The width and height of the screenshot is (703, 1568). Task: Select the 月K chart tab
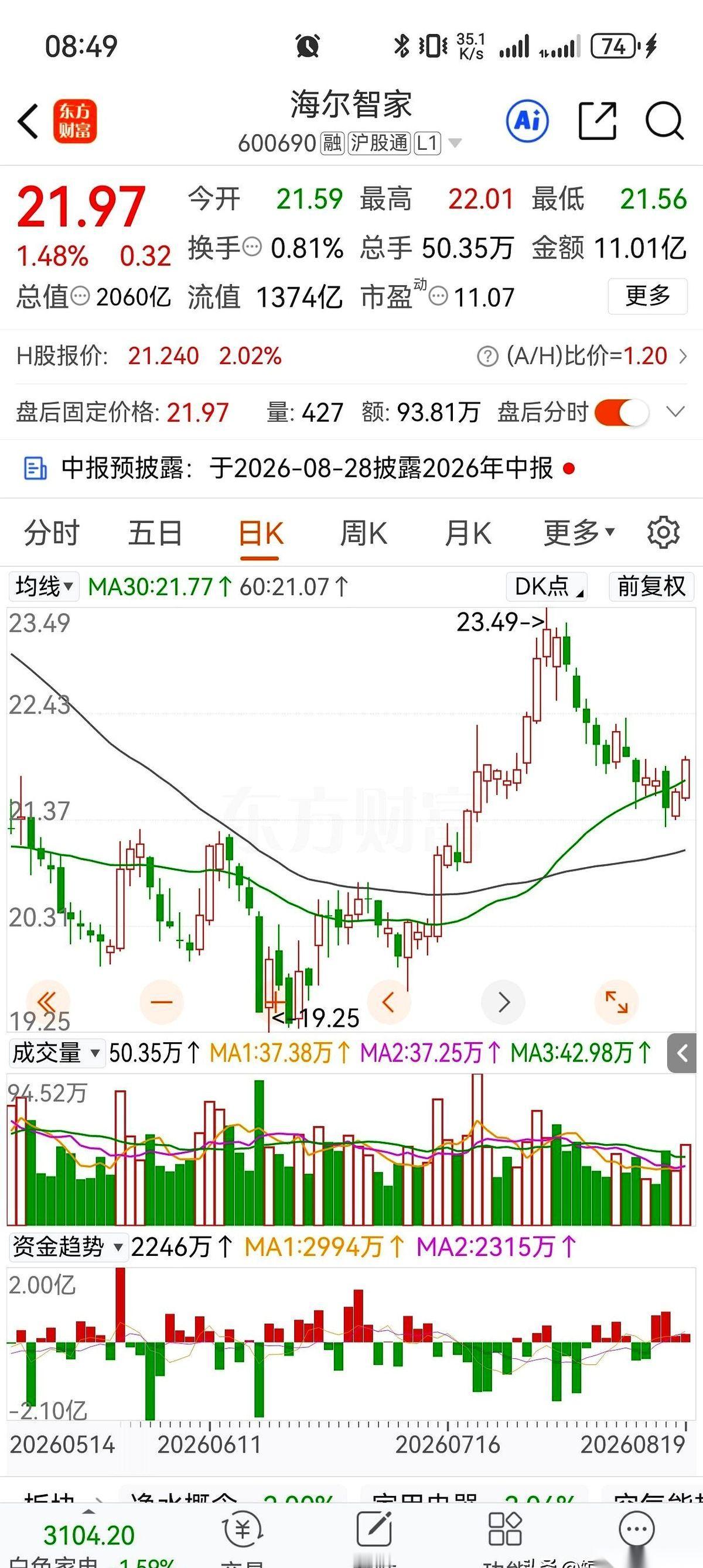click(x=467, y=533)
